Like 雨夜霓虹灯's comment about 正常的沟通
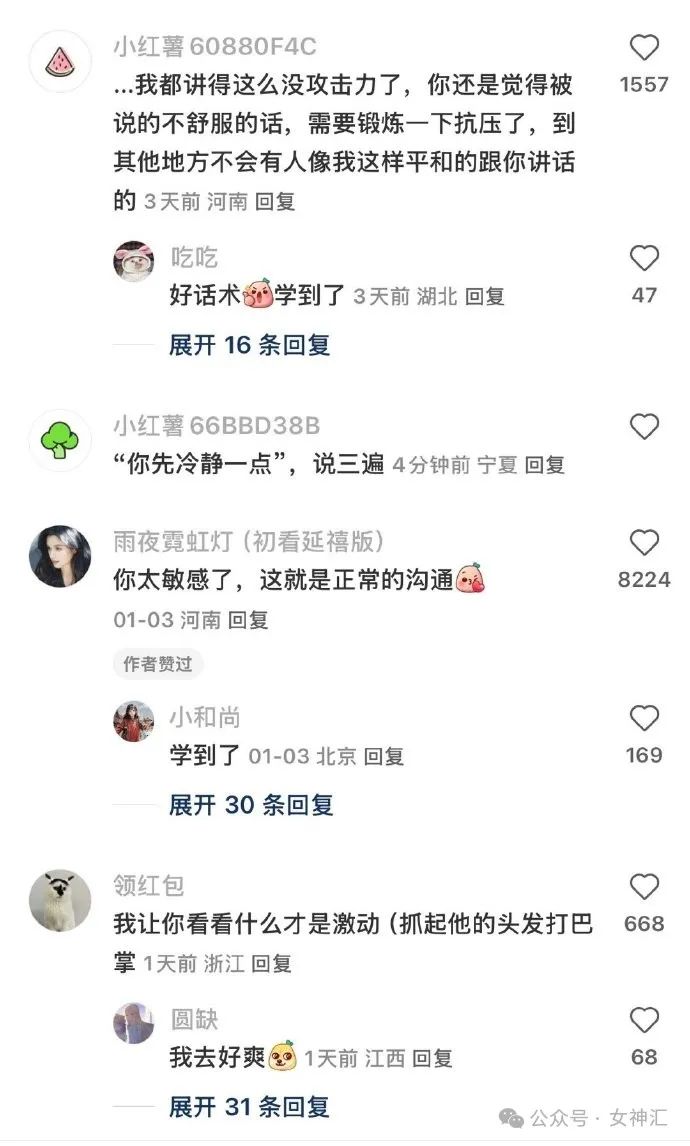 [x=644, y=543]
